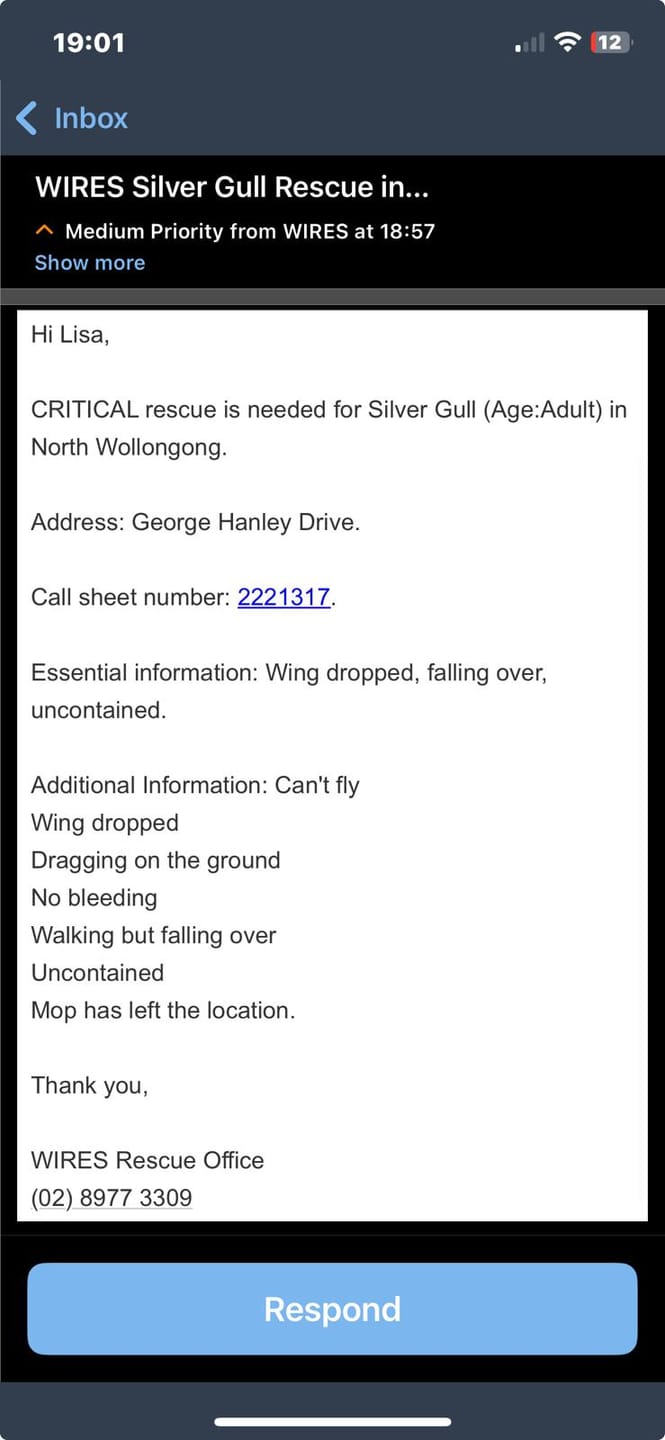
Task: Tap the Respond button
Action: click(332, 1309)
